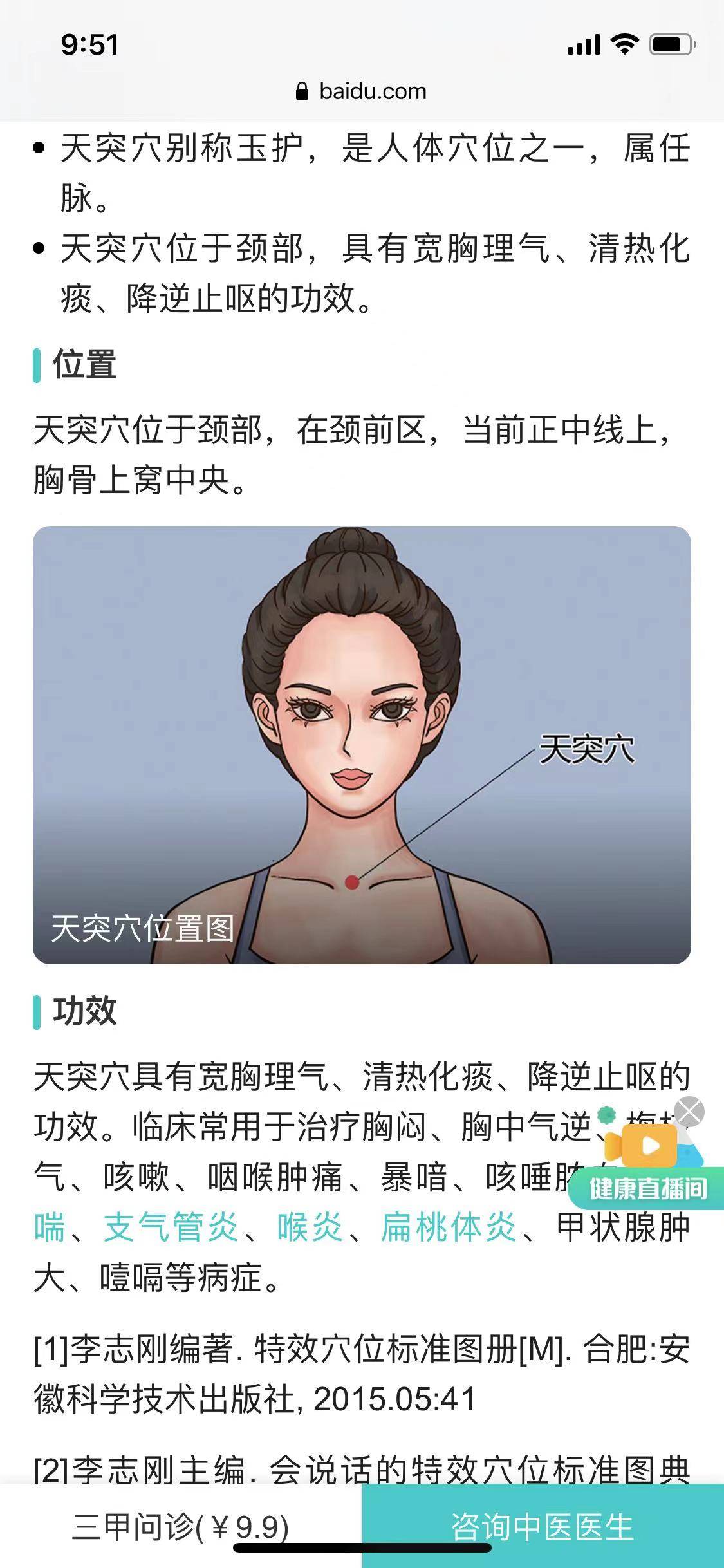
Task: Tap the lock icon in address bar
Action: [x=302, y=90]
